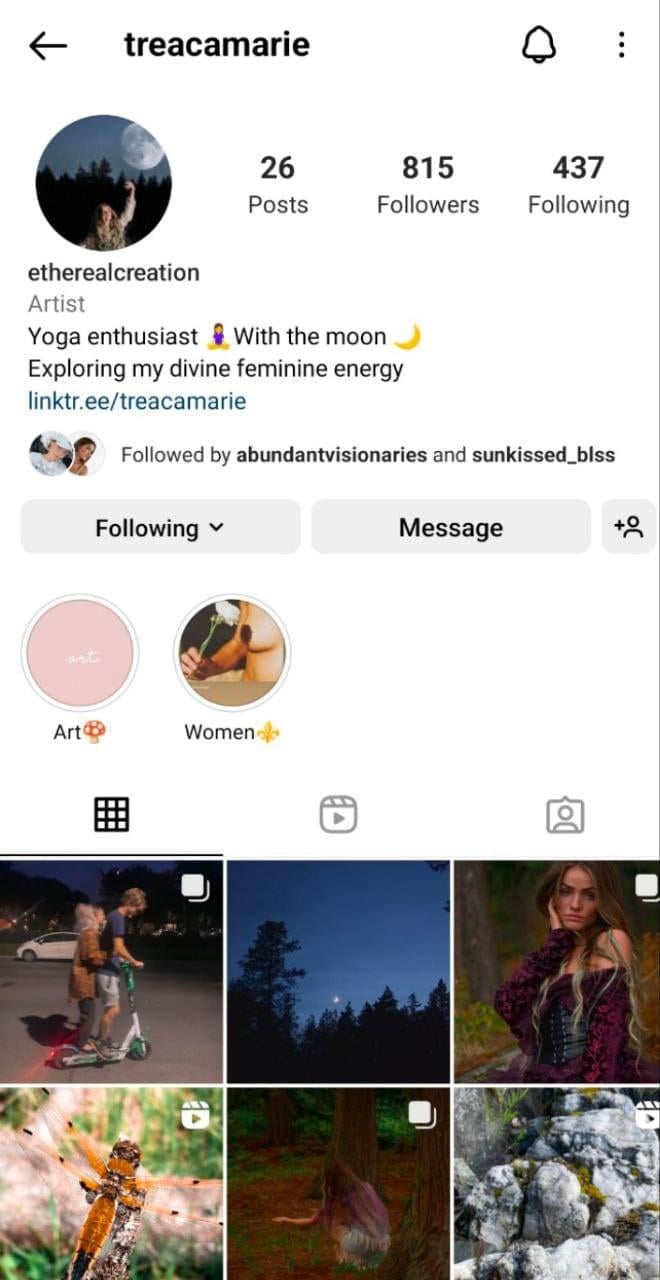
Task: Open the 437 Following list
Action: click(x=578, y=184)
